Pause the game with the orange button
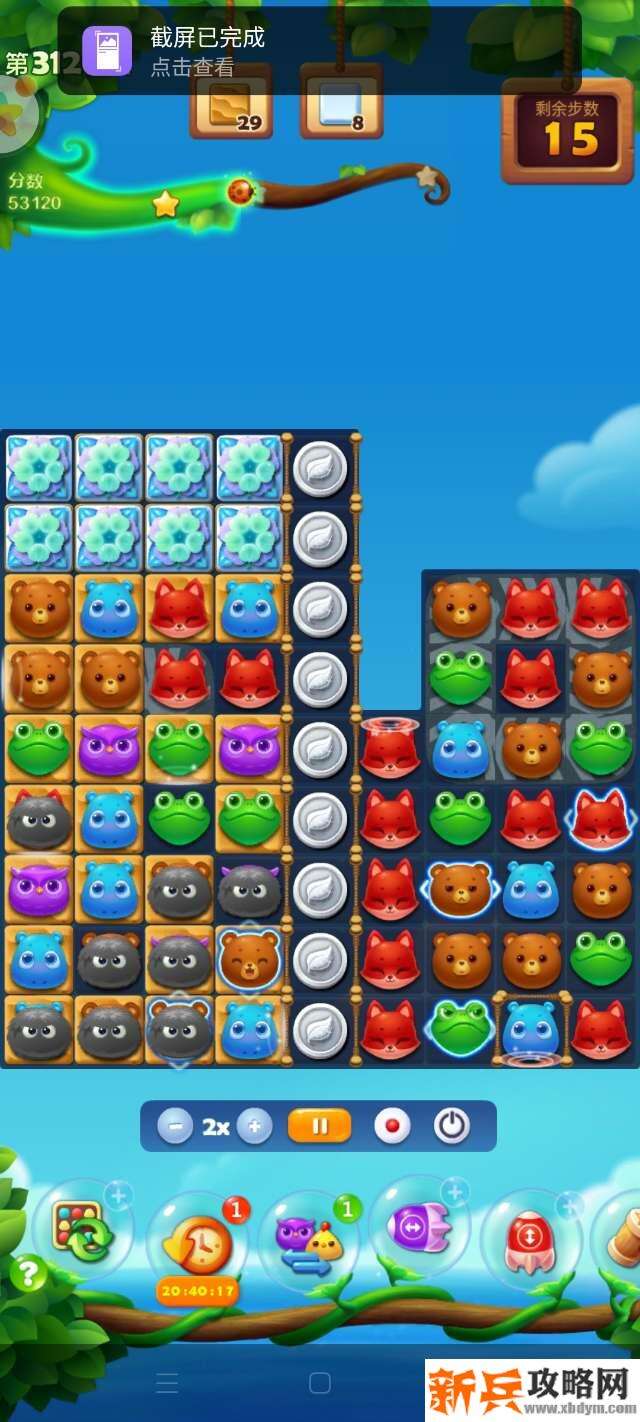The height and width of the screenshot is (1422, 640). pyautogui.click(x=320, y=1127)
